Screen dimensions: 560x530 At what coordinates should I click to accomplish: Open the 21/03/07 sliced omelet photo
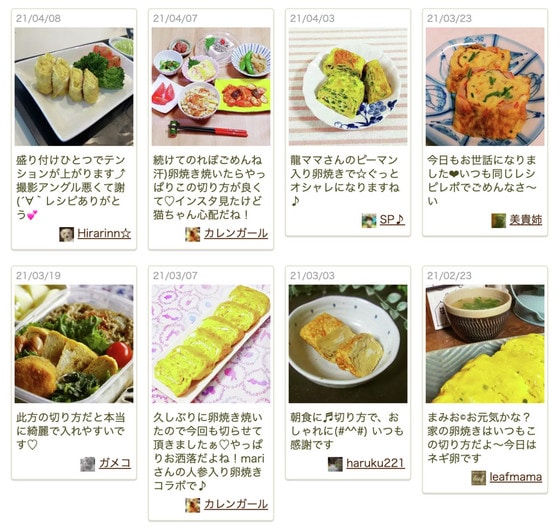[x=211, y=344]
